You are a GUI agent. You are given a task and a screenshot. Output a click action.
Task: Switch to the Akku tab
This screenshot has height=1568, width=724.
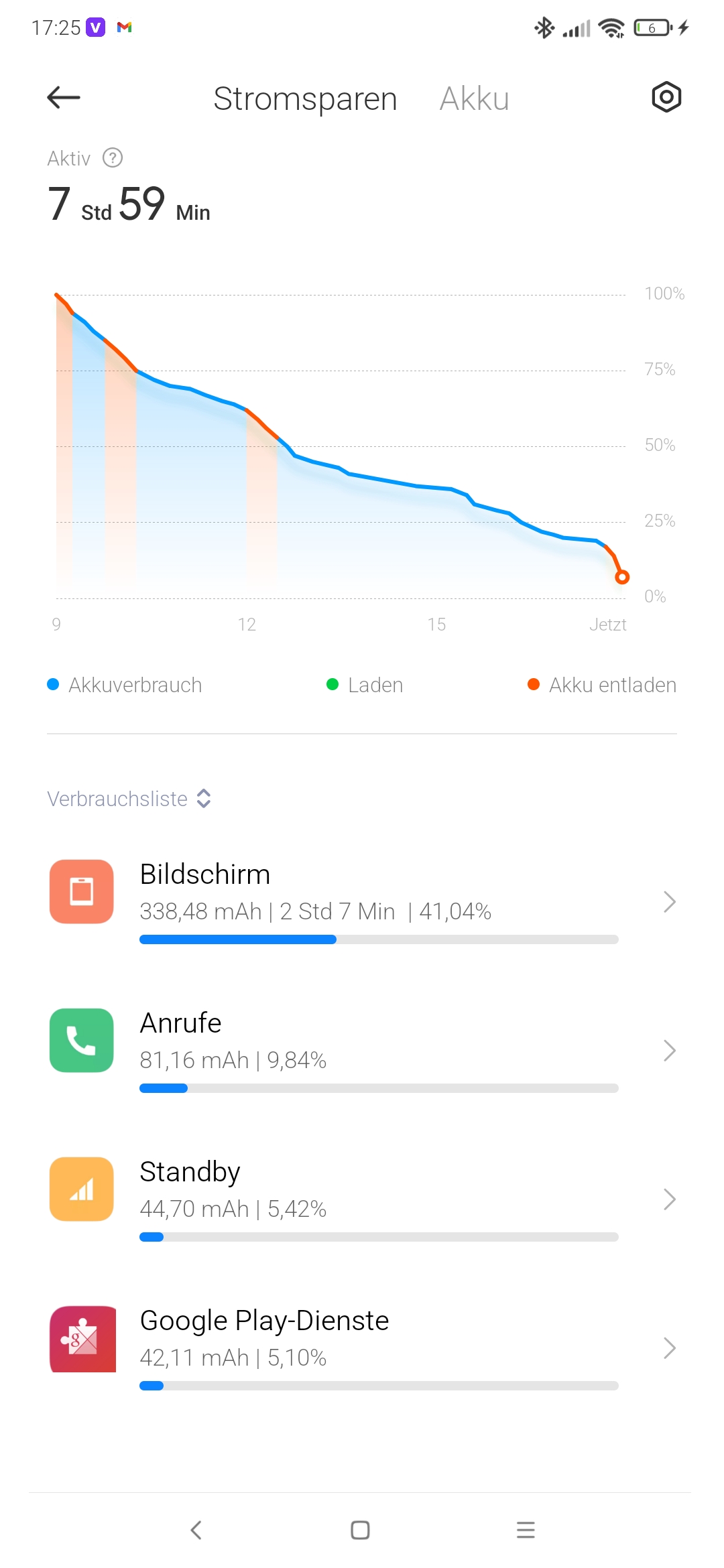pyautogui.click(x=474, y=99)
